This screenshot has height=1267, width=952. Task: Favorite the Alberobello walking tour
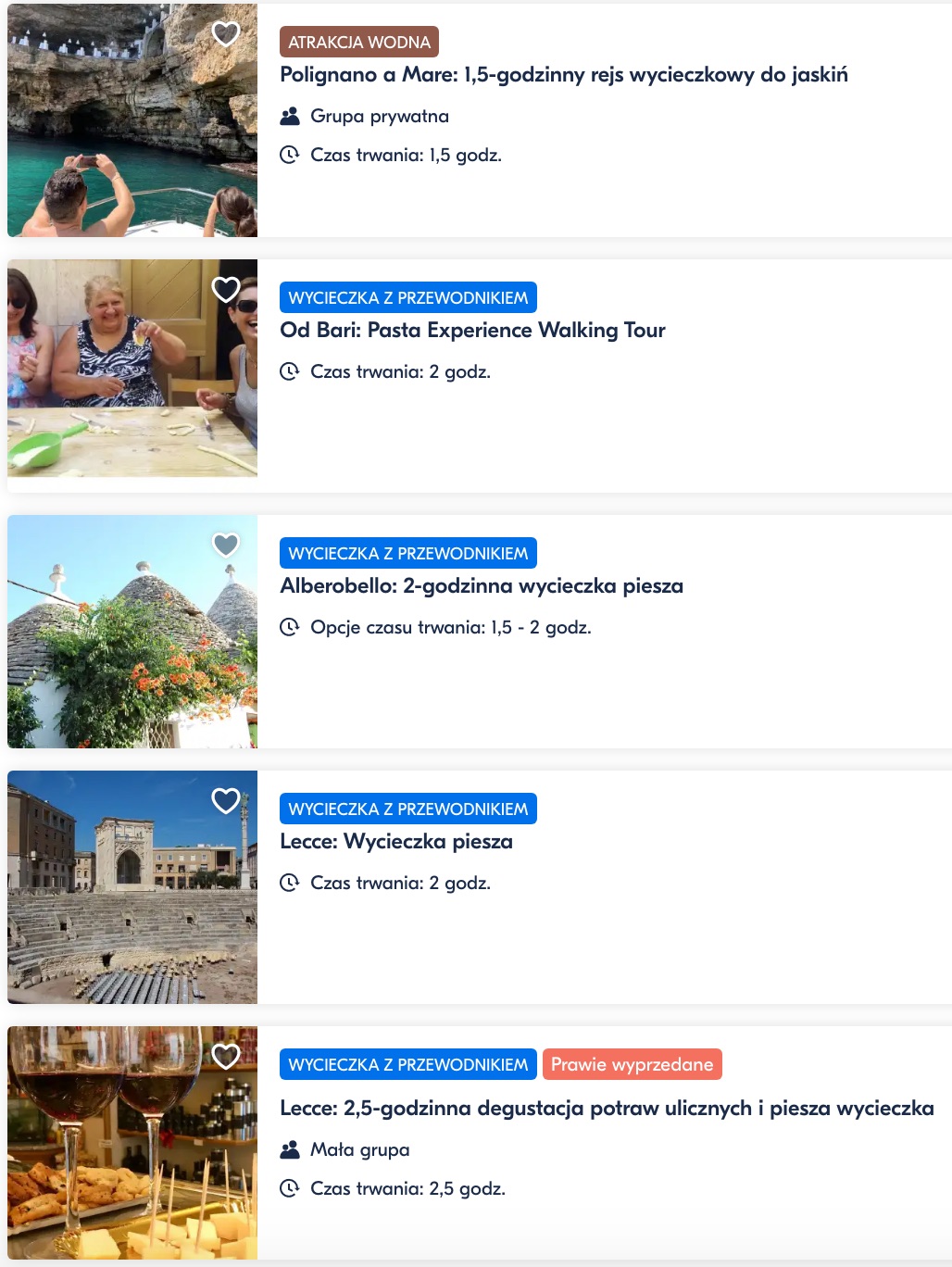click(226, 545)
